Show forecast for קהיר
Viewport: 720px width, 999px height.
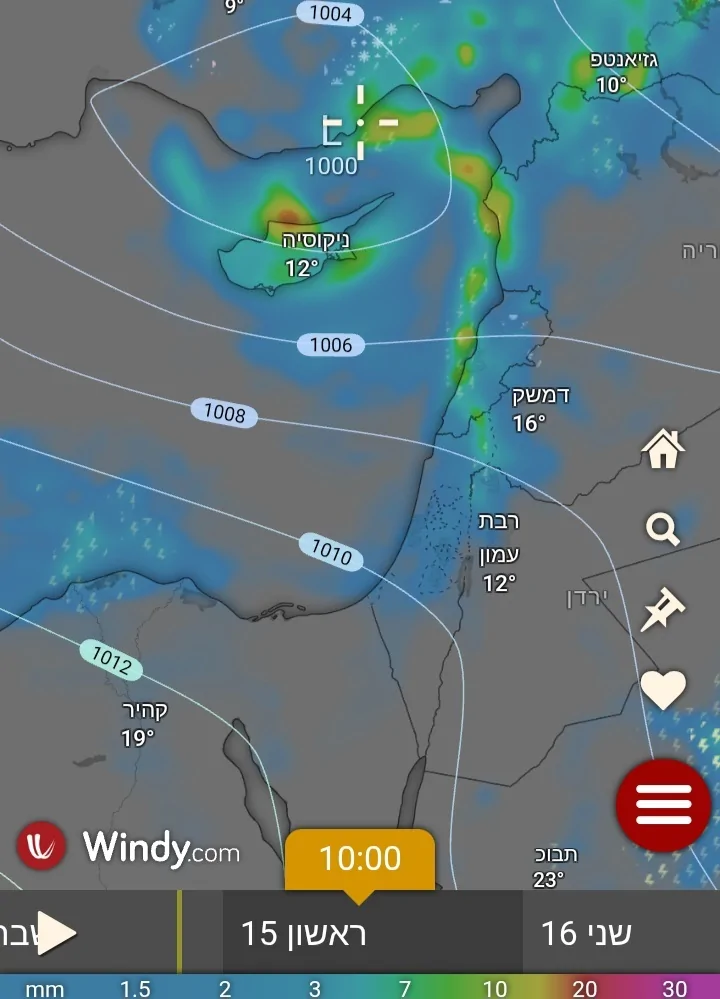pyautogui.click(x=144, y=711)
